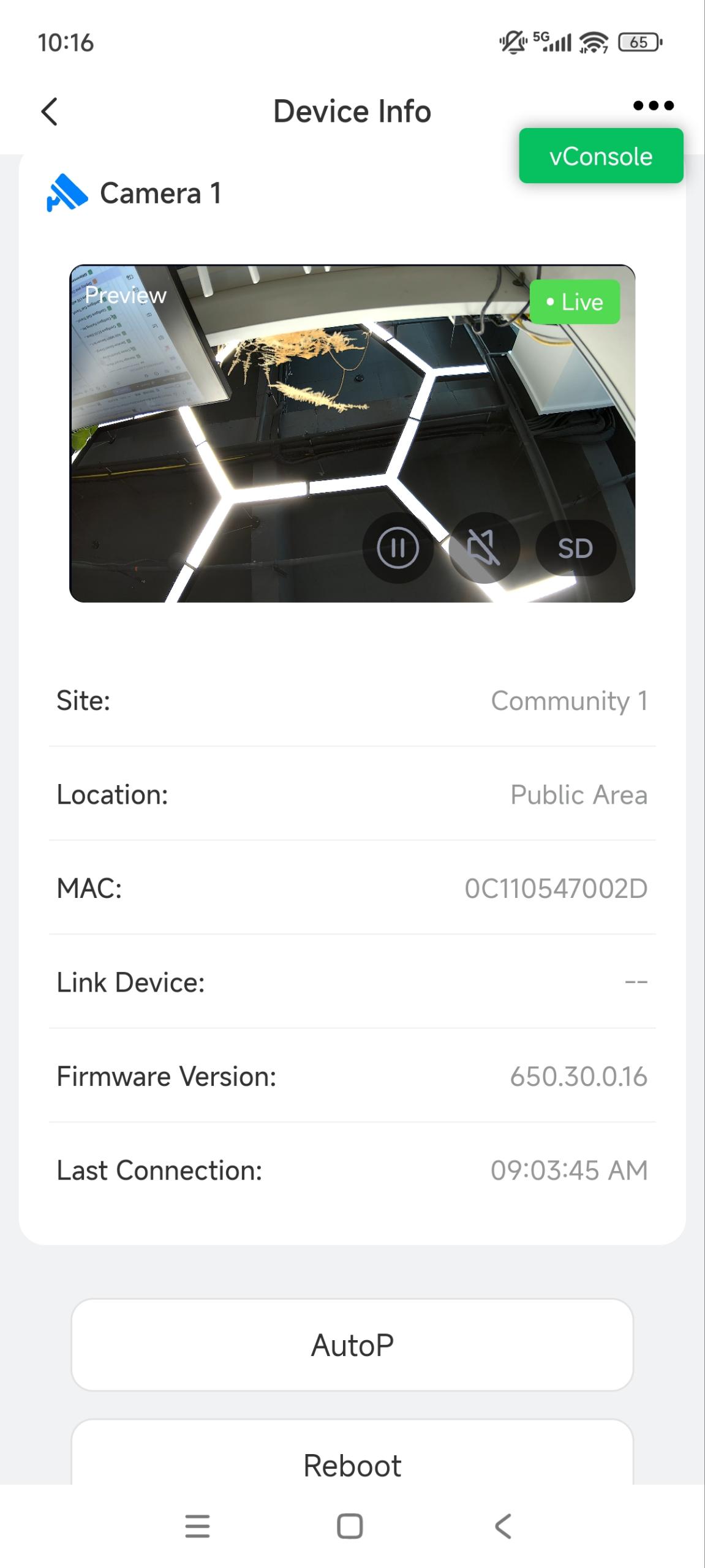Unmute the camera audio

point(484,548)
